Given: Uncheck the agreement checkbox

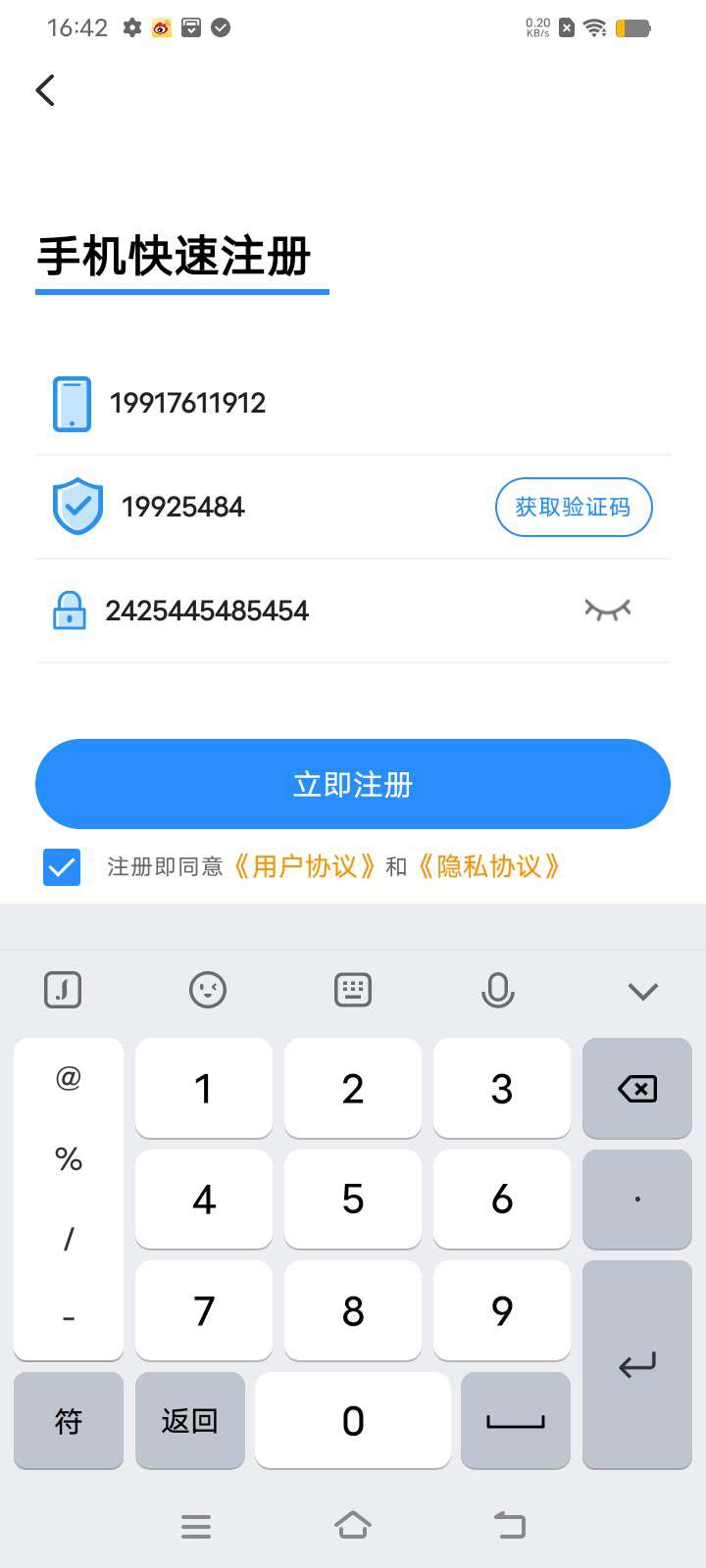Looking at the screenshot, I should coord(62,866).
